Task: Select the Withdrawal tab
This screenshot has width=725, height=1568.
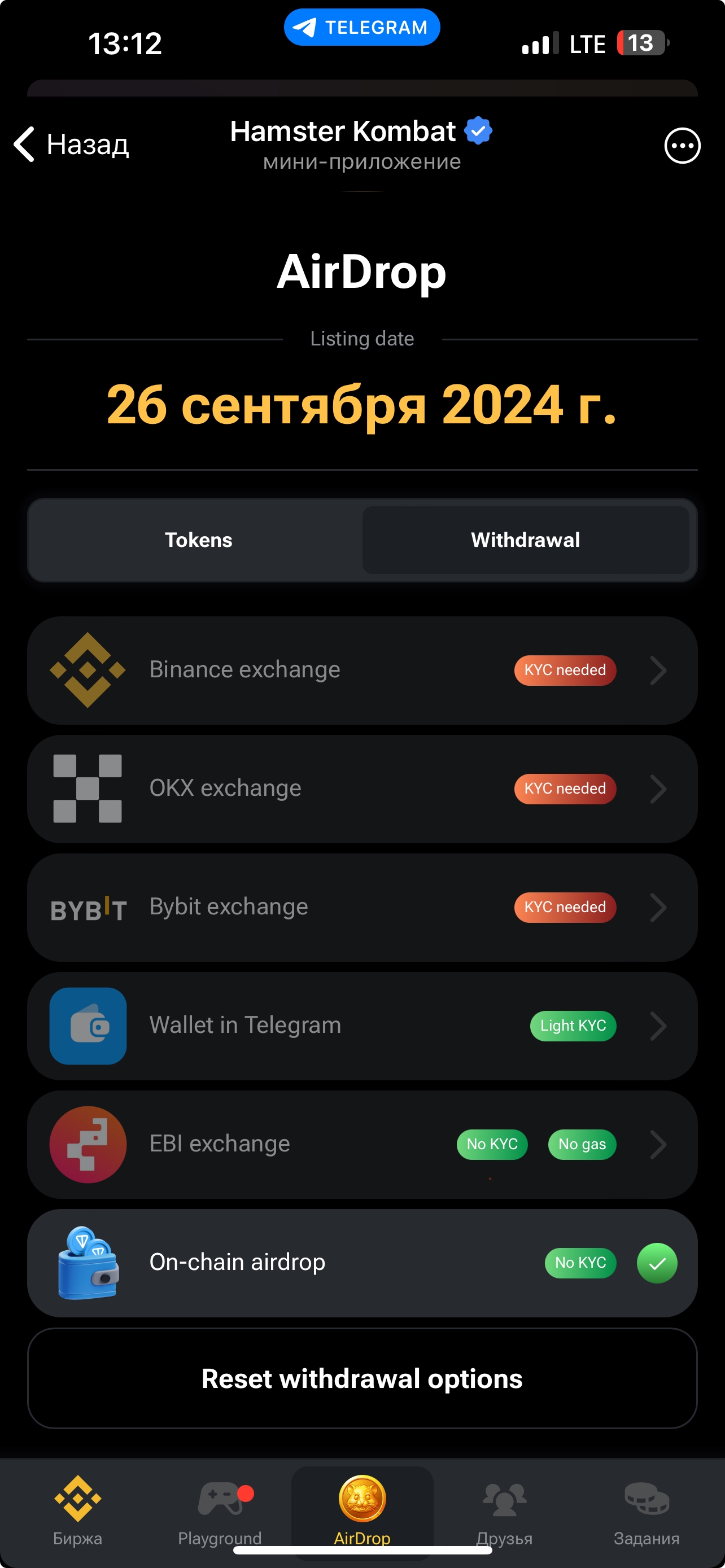Action: [525, 540]
